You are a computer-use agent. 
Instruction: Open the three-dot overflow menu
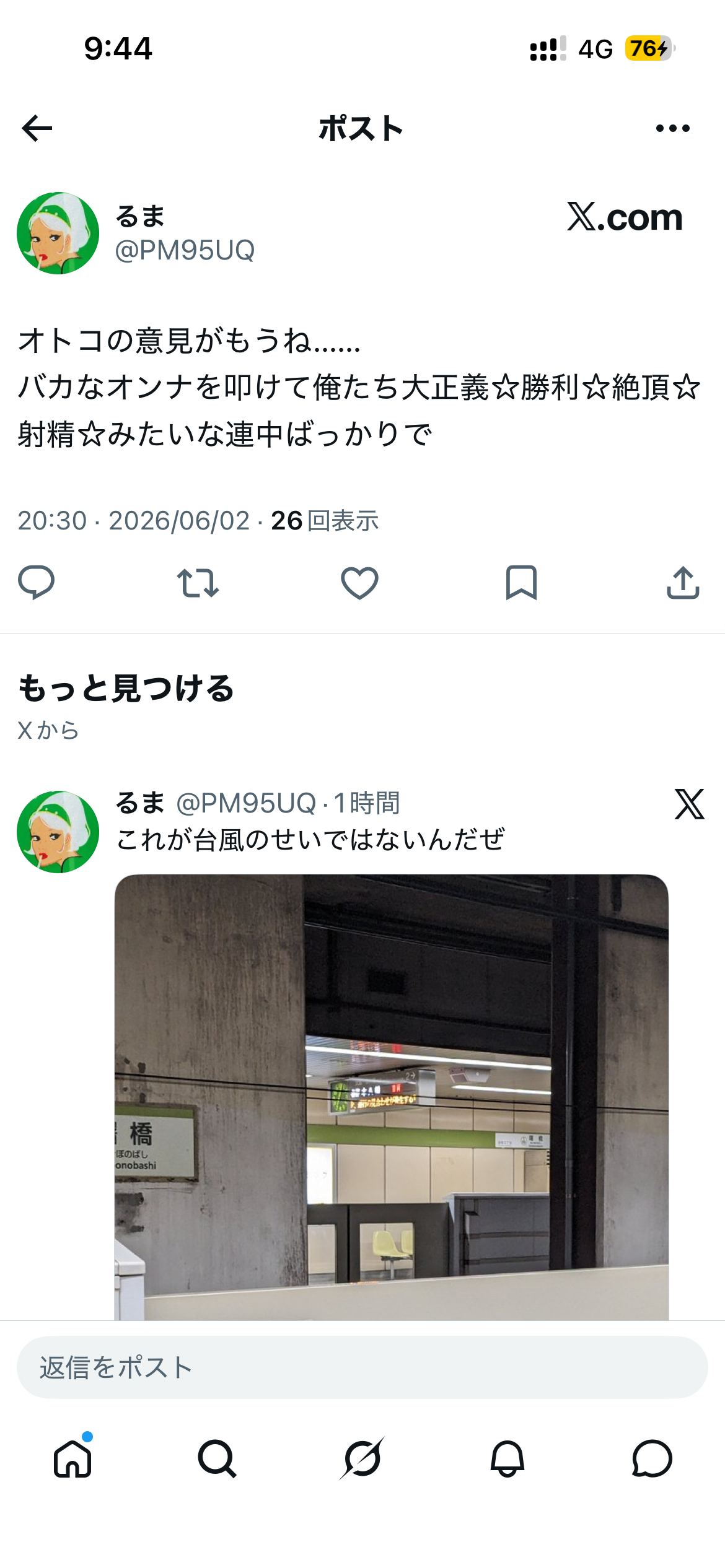pos(672,128)
